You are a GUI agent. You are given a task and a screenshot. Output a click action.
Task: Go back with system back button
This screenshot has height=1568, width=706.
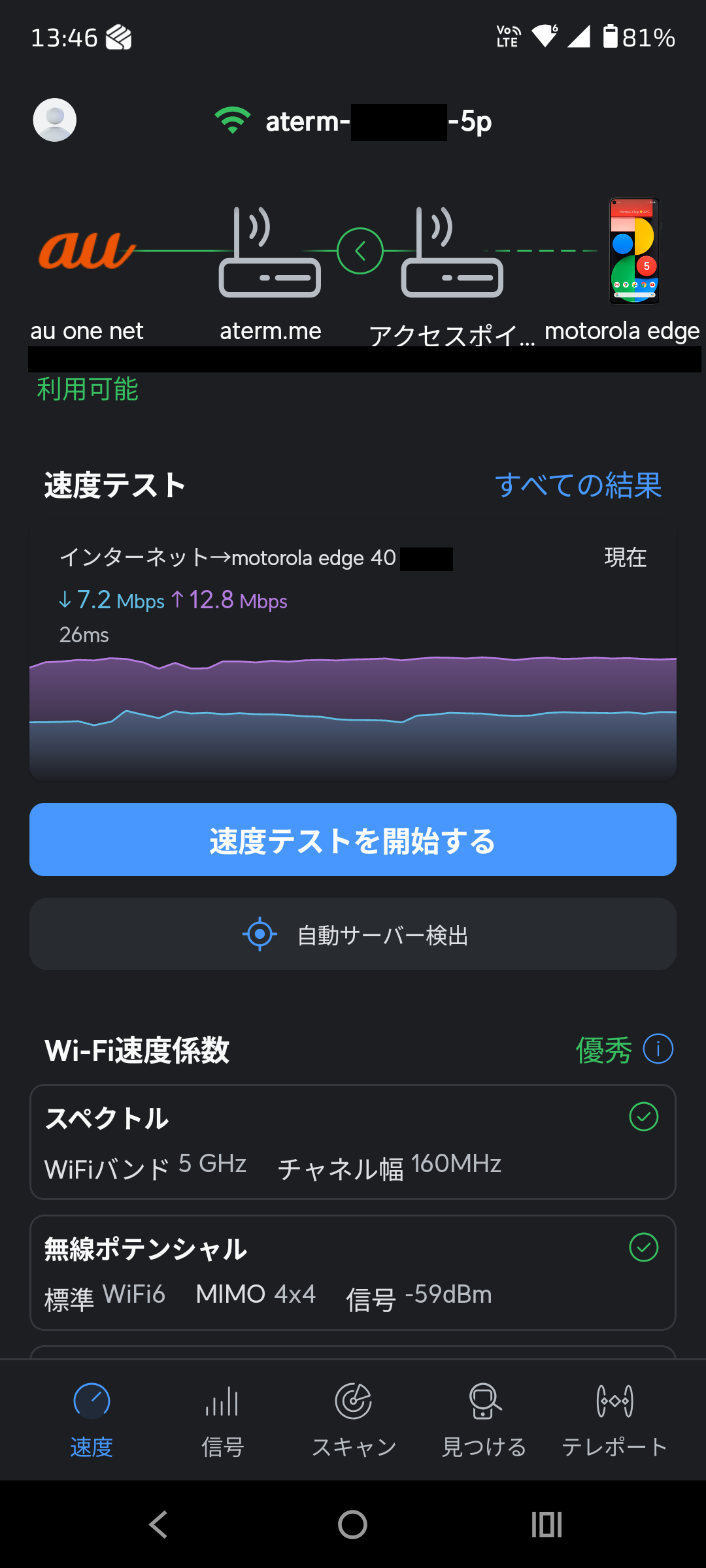tap(158, 1525)
